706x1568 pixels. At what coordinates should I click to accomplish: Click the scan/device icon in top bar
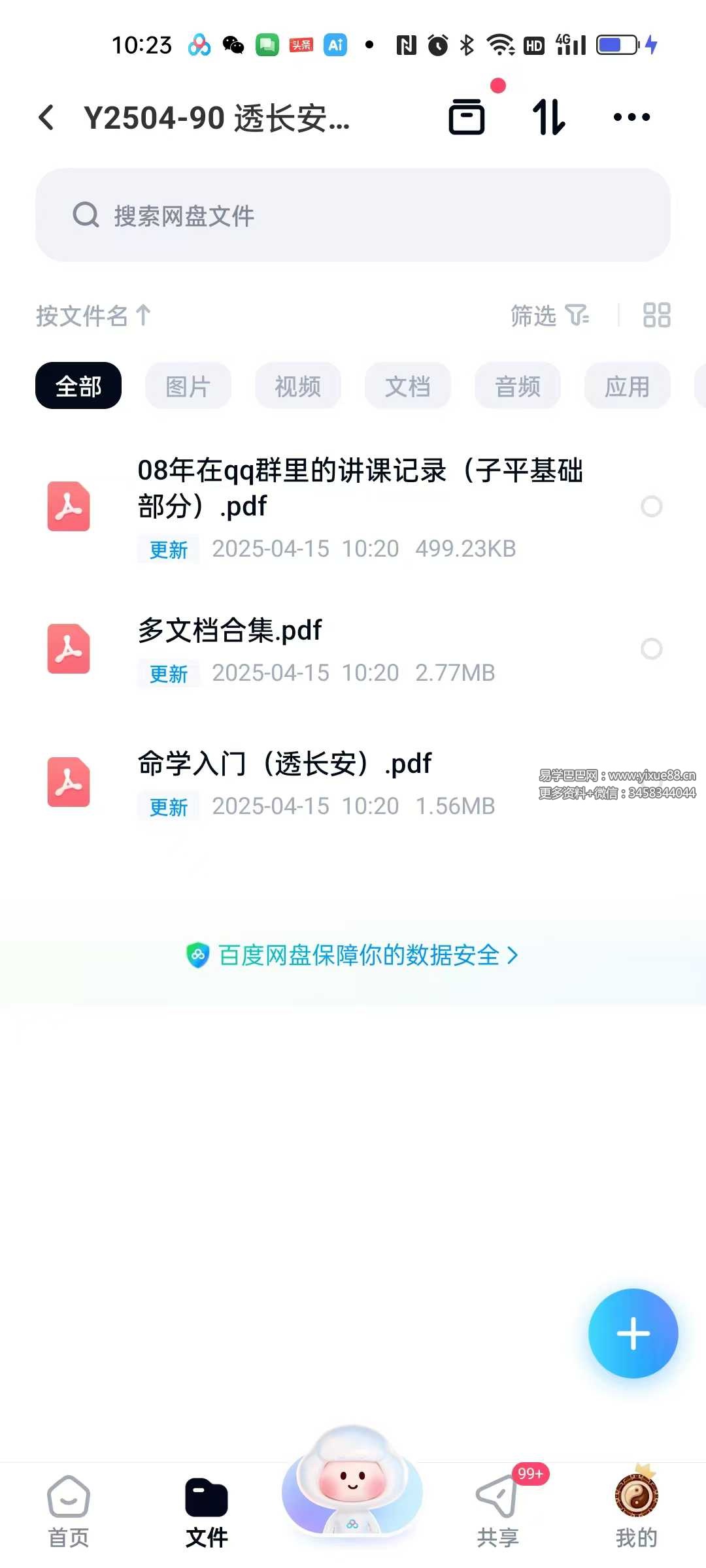pos(466,116)
